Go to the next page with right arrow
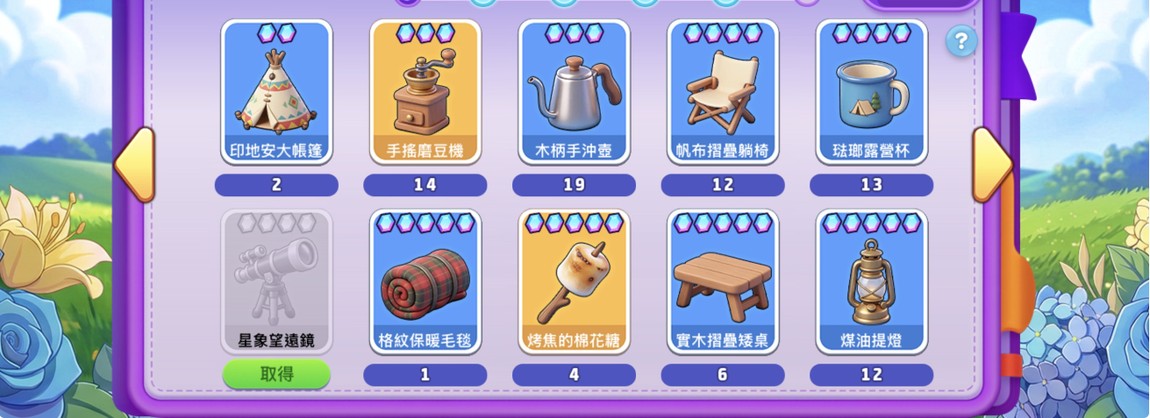The height and width of the screenshot is (418, 1150). [992, 164]
